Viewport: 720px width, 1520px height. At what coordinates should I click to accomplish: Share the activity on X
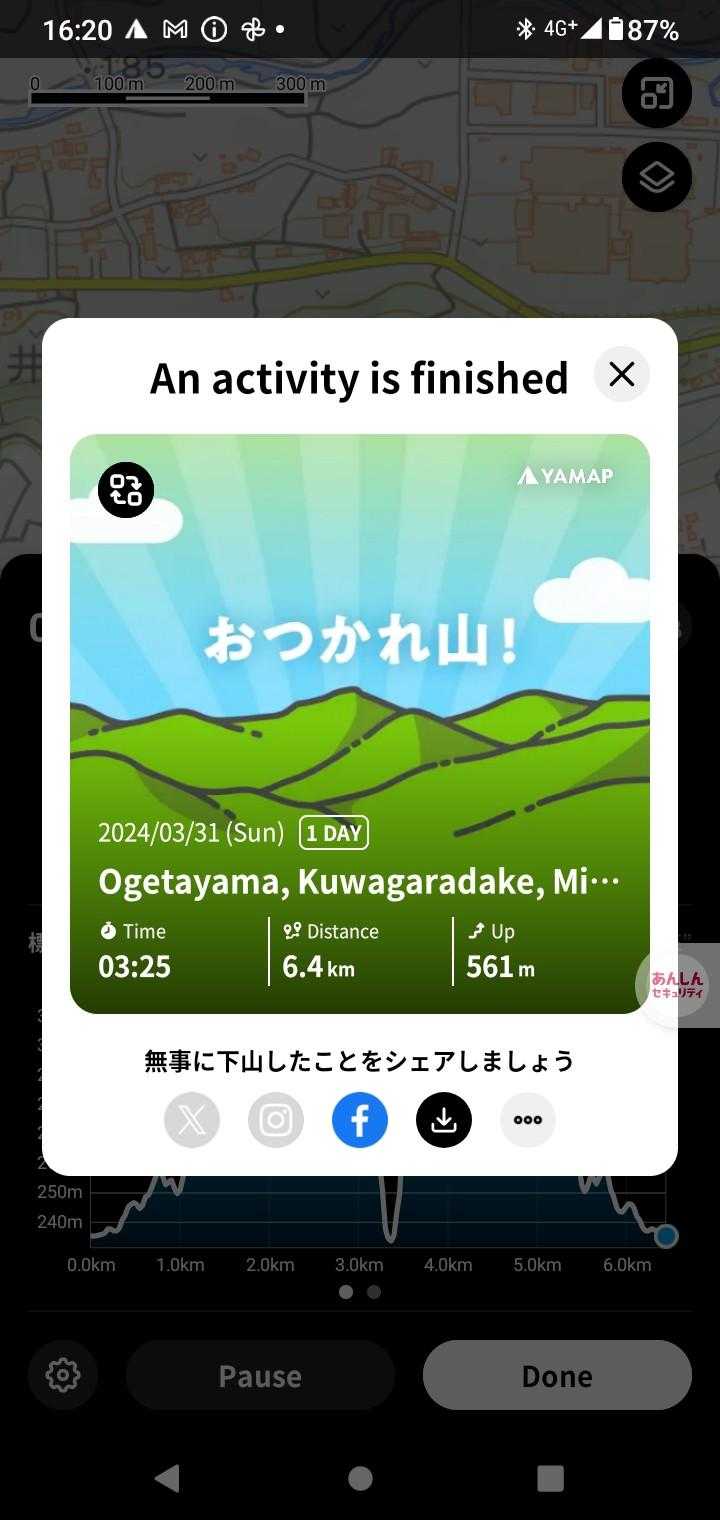(192, 1120)
